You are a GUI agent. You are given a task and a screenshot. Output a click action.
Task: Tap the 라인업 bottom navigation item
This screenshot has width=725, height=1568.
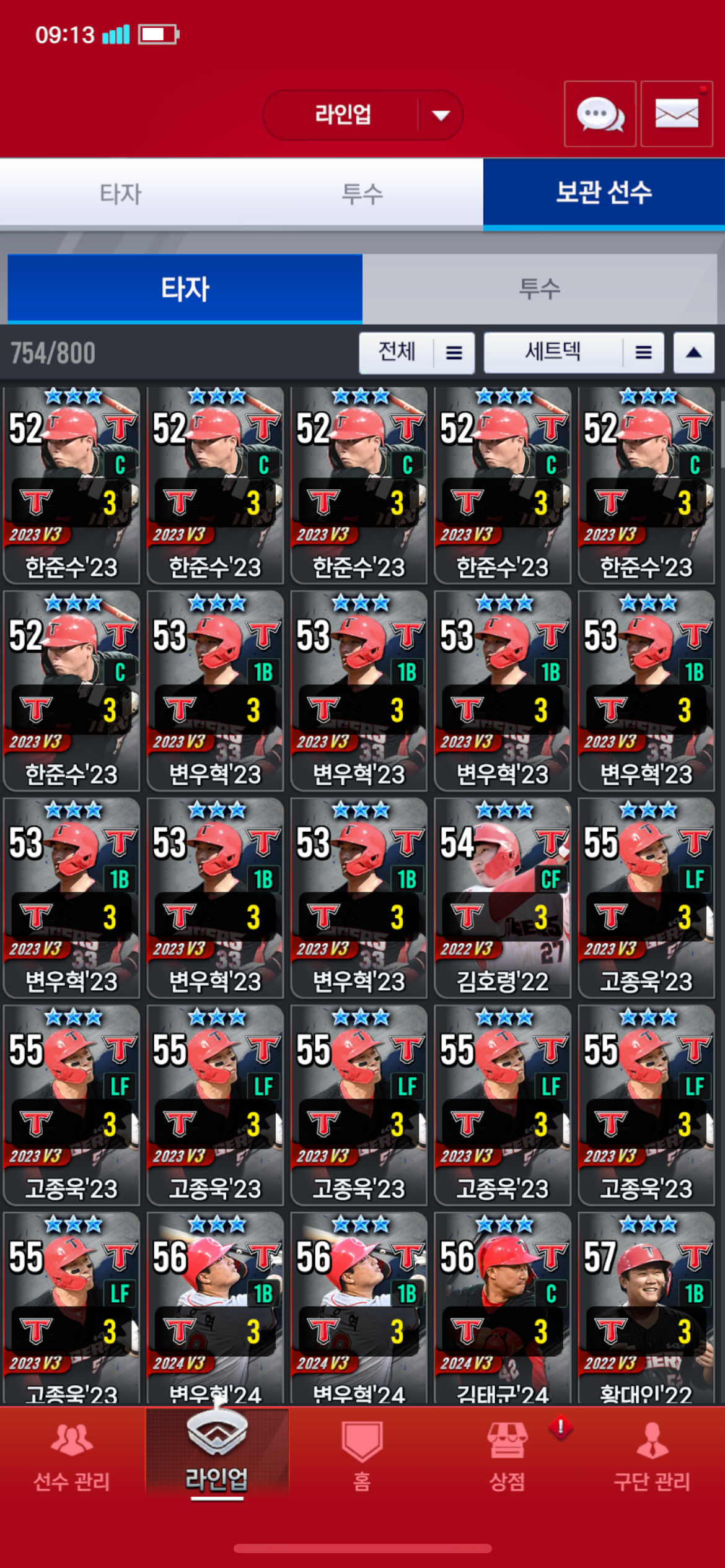coord(217,1455)
